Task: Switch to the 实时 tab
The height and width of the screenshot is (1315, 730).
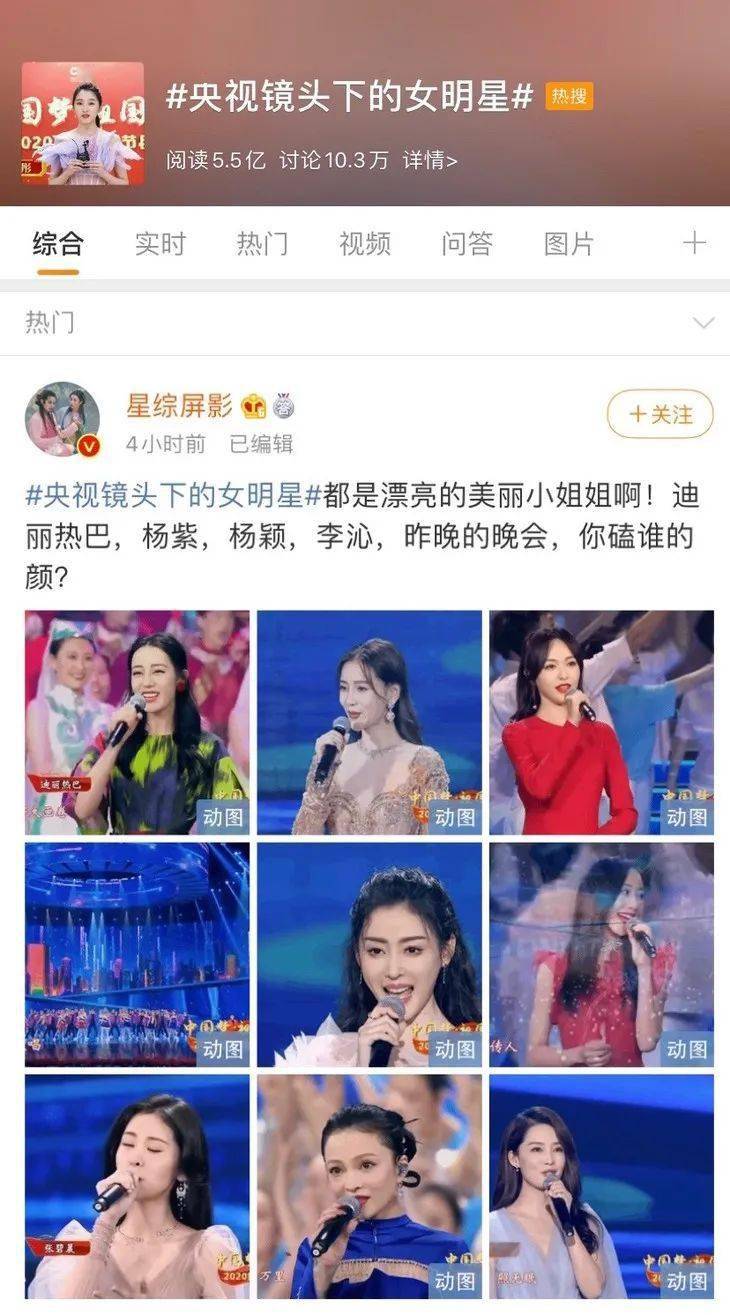Action: tap(160, 244)
